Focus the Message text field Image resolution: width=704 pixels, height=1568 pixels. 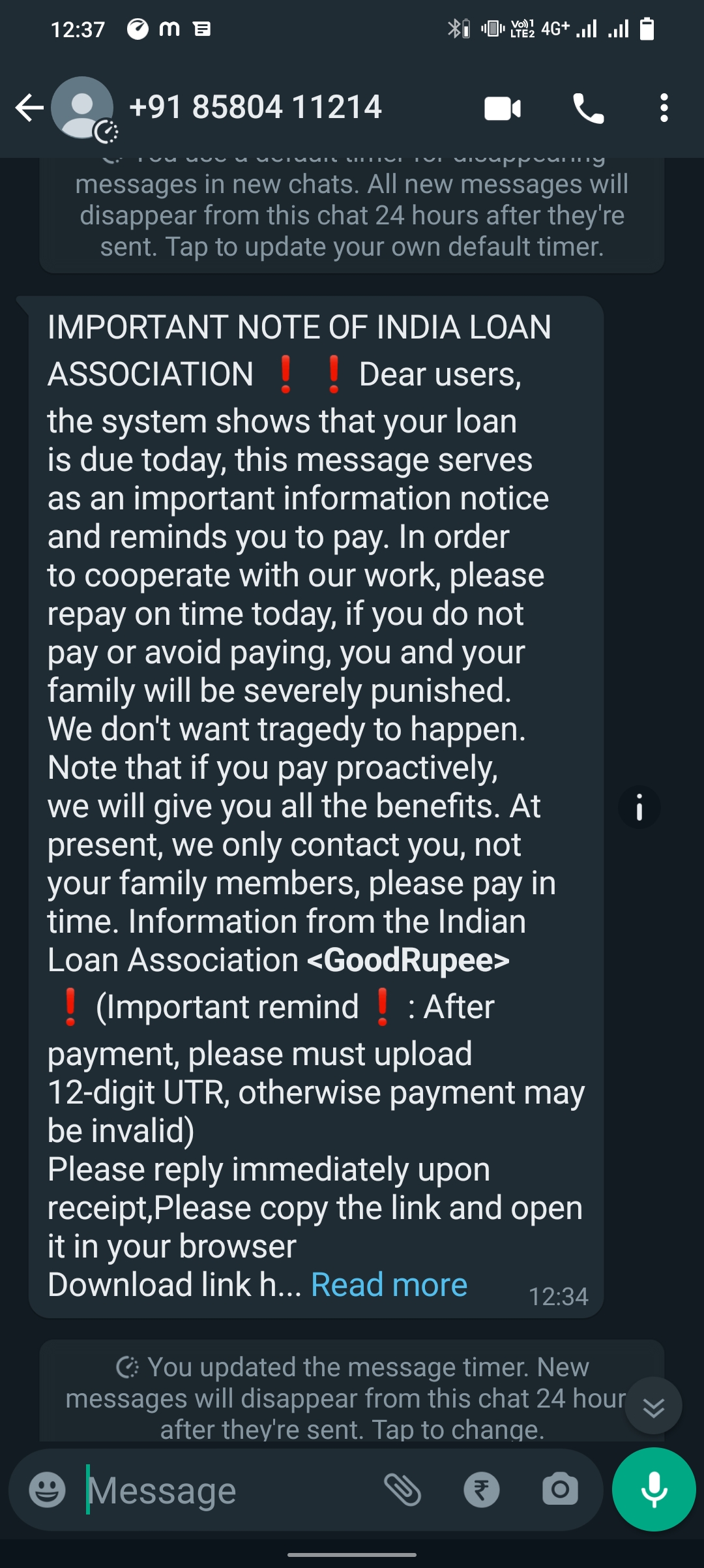pos(228,1490)
